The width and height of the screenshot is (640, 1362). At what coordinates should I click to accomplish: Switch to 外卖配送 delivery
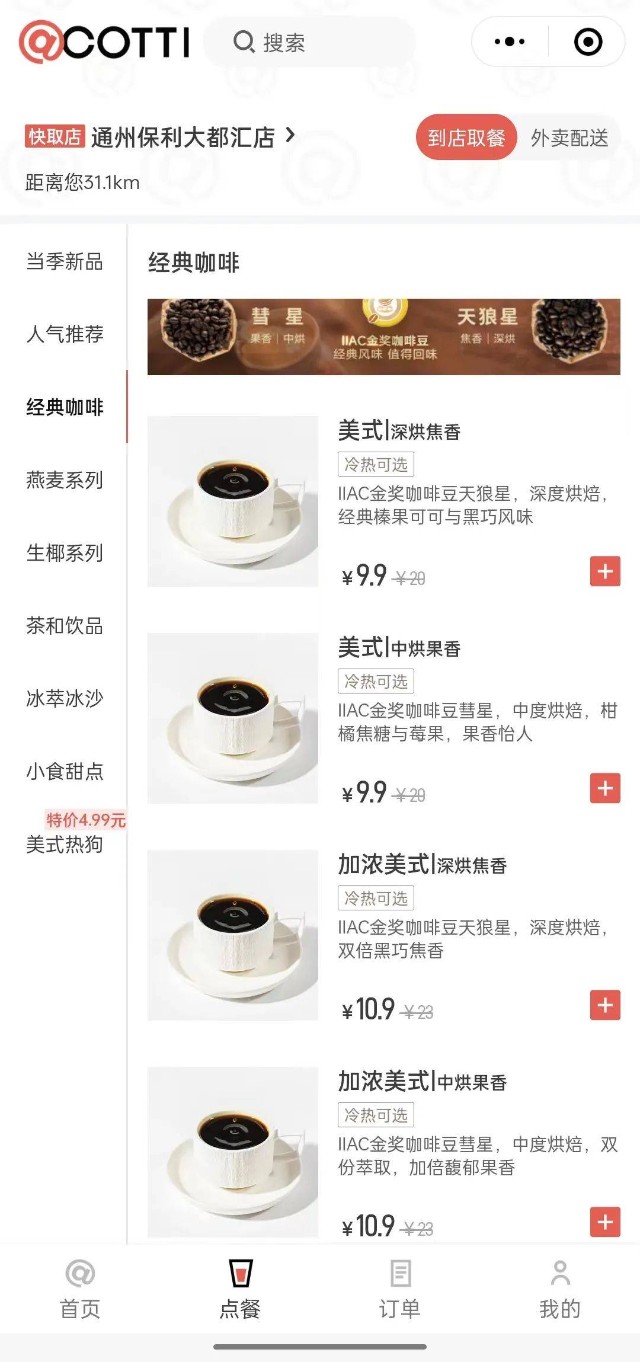click(x=569, y=138)
